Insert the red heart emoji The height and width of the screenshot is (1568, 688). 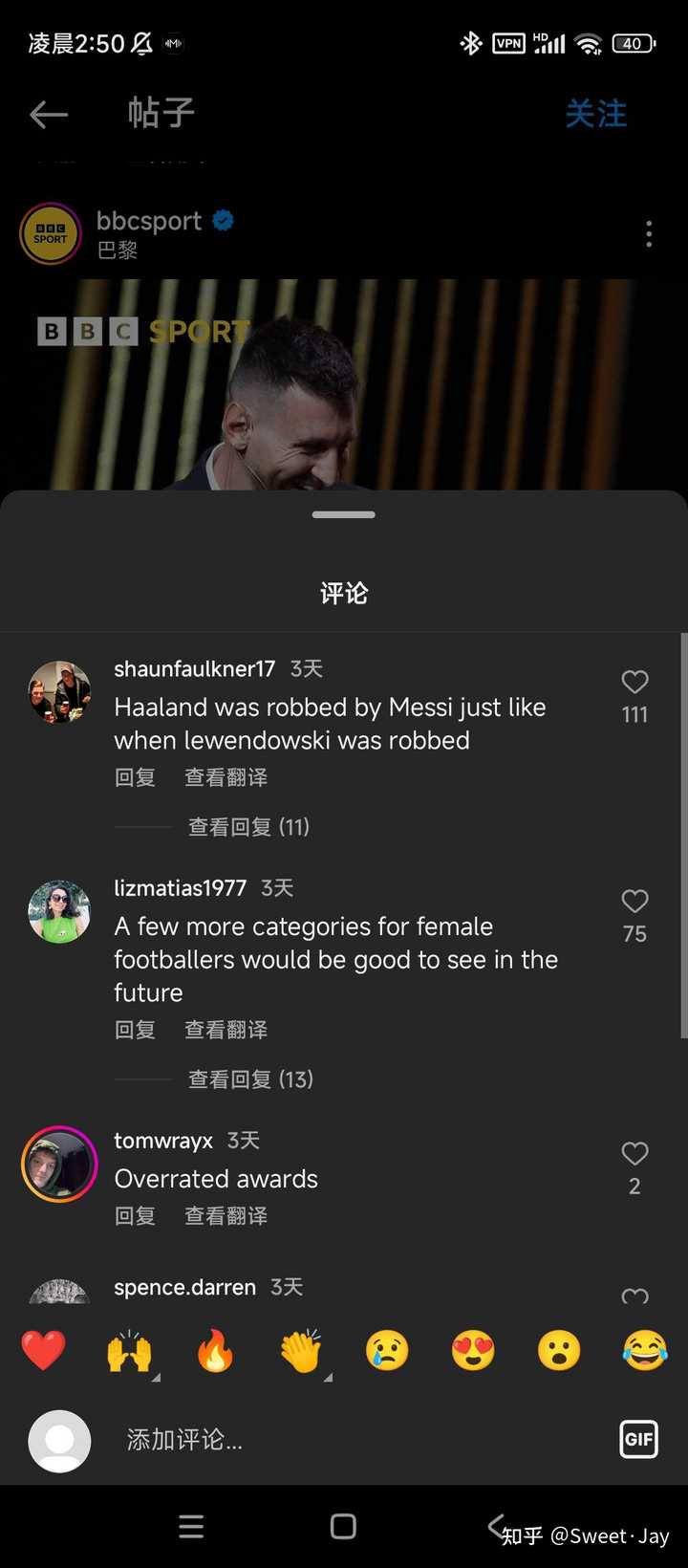(44, 1351)
